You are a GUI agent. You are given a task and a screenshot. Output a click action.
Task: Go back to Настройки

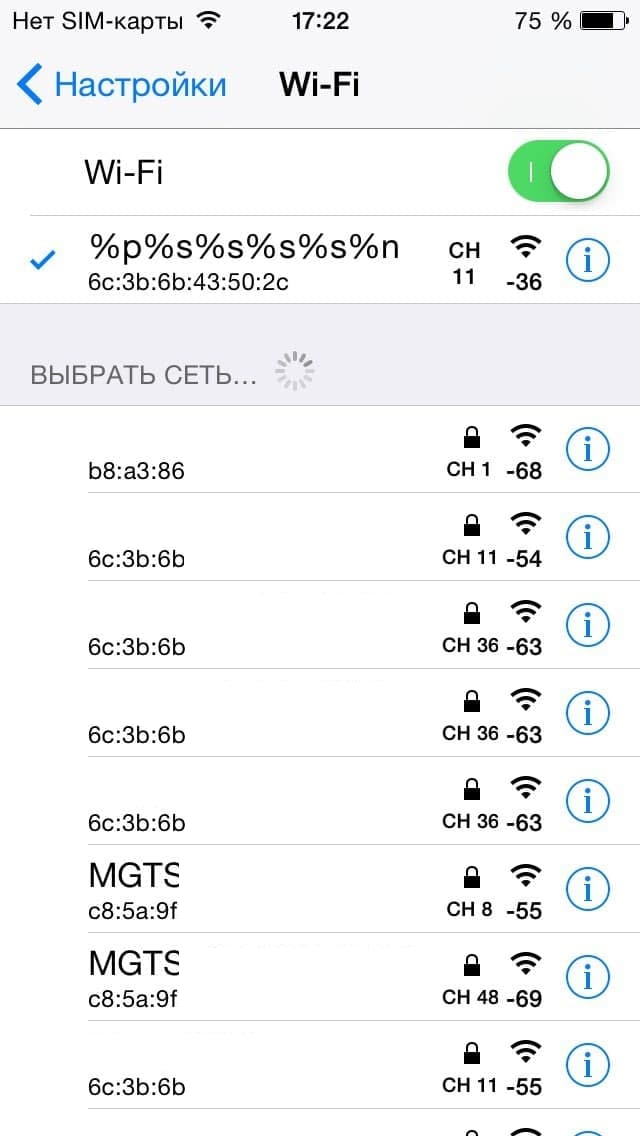pos(121,84)
